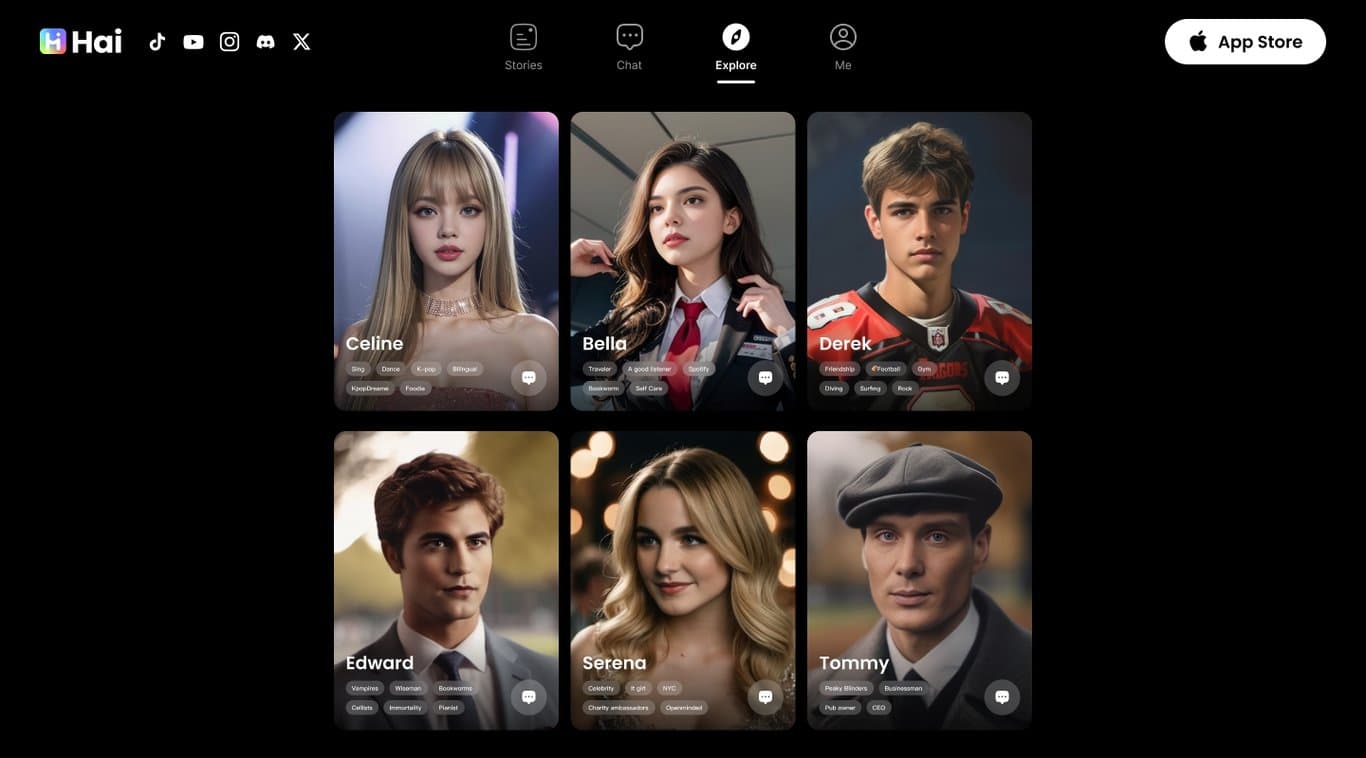Tap the Hai logo to go home

(81, 42)
